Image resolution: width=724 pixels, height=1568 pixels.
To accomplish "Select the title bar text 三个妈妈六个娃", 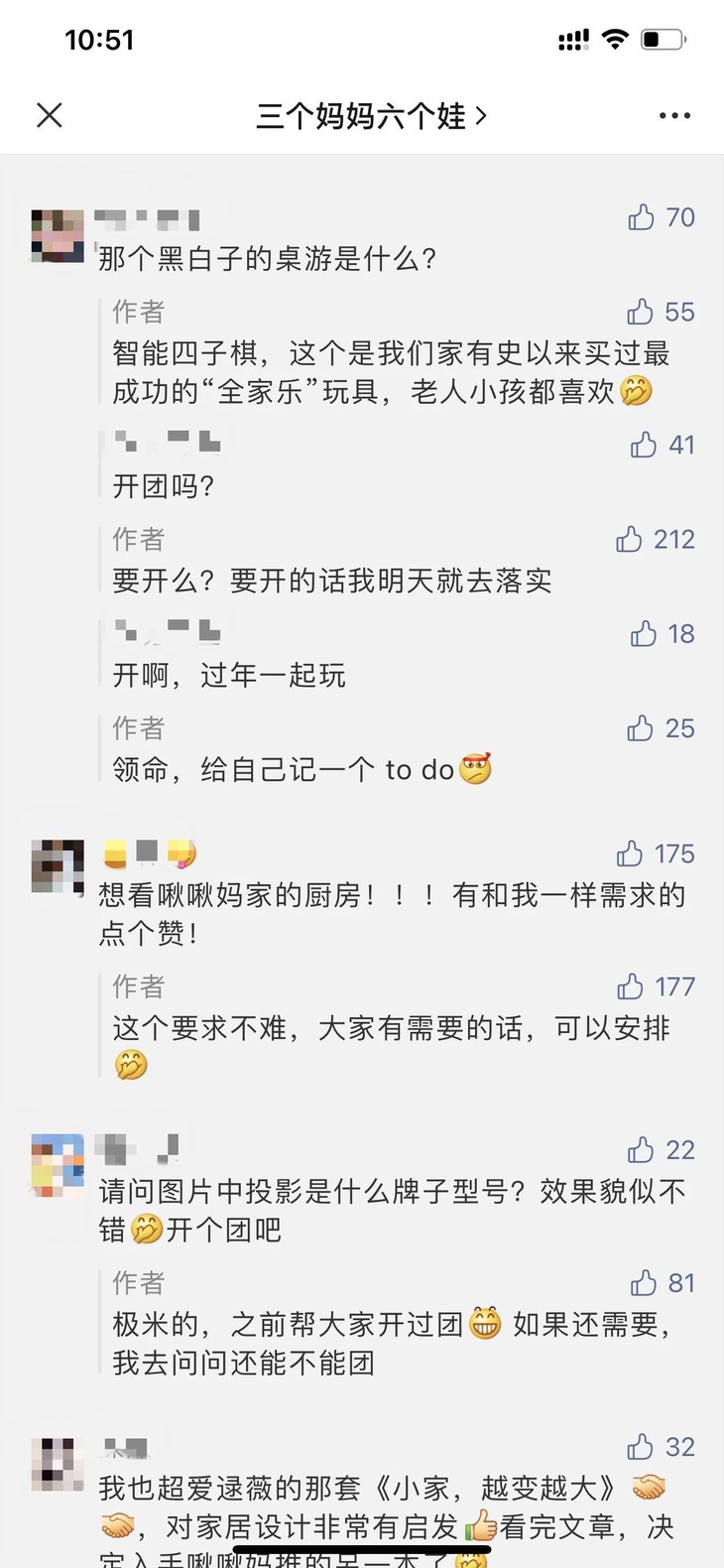I will (x=362, y=116).
